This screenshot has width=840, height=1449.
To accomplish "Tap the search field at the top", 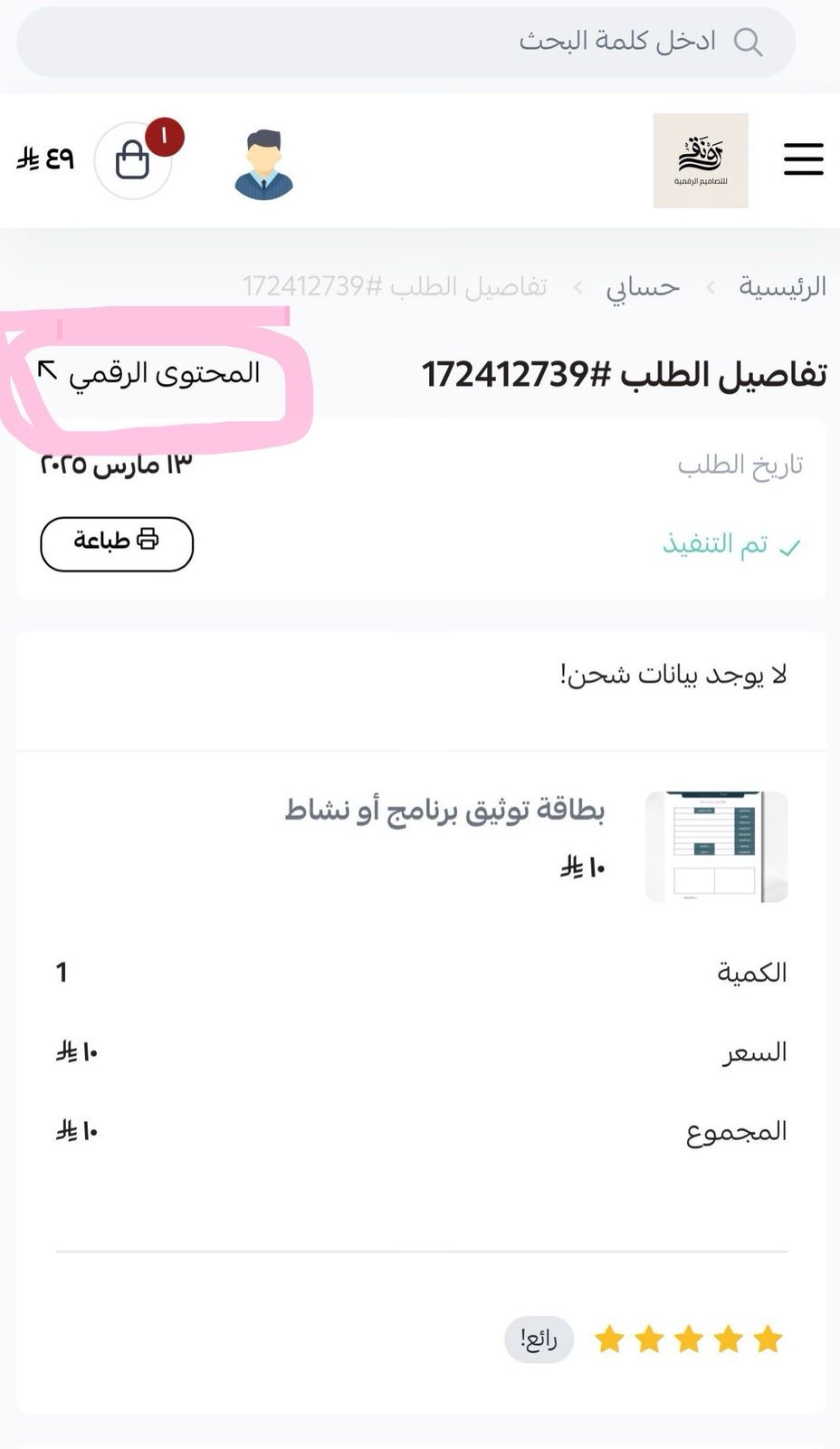I will (x=407, y=42).
